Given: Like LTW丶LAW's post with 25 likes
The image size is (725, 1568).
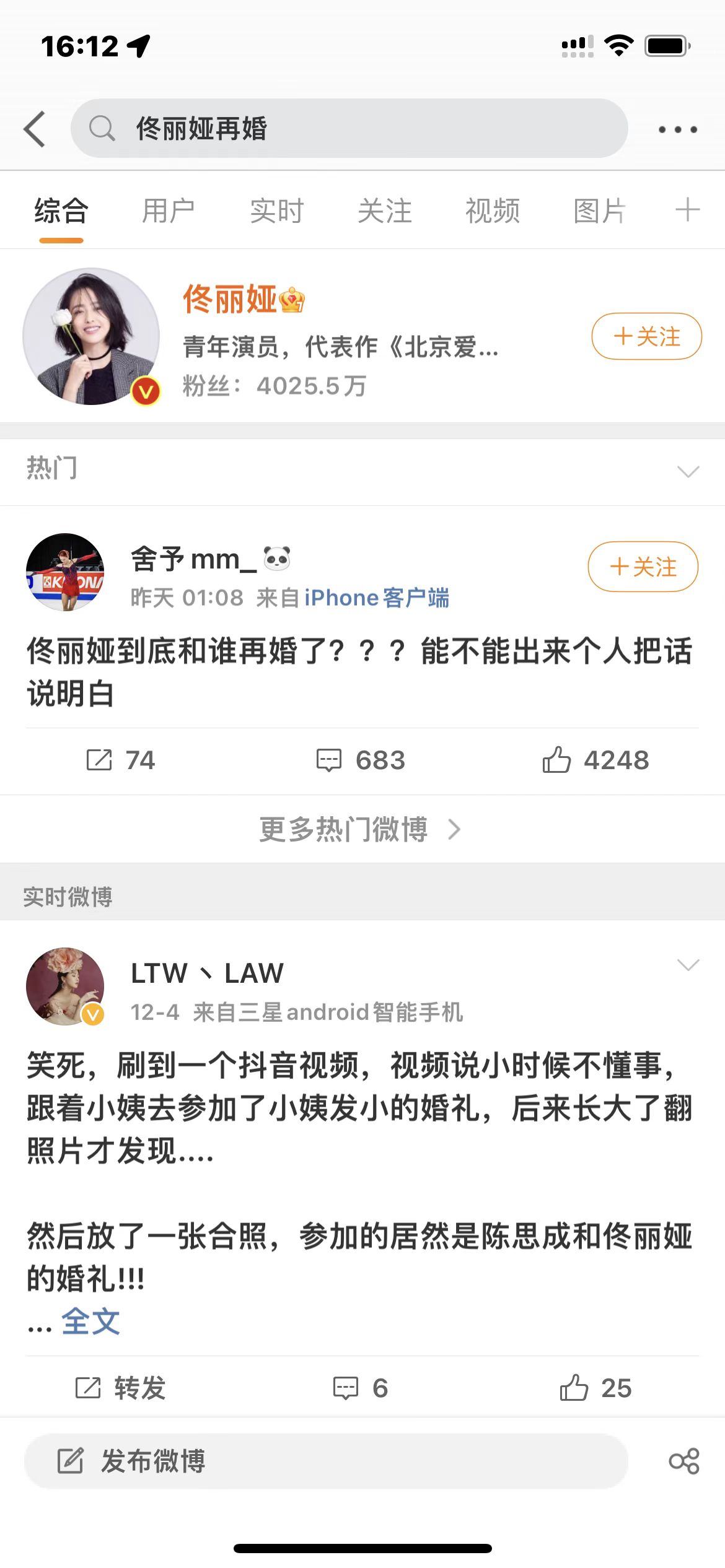Looking at the screenshot, I should point(595,1388).
